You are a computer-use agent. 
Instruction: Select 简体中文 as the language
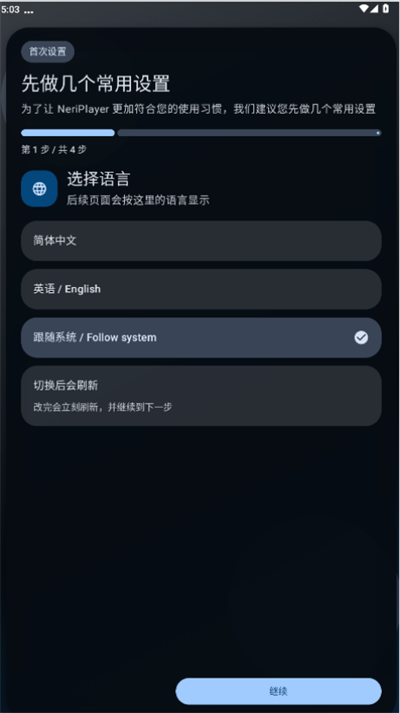click(201, 241)
